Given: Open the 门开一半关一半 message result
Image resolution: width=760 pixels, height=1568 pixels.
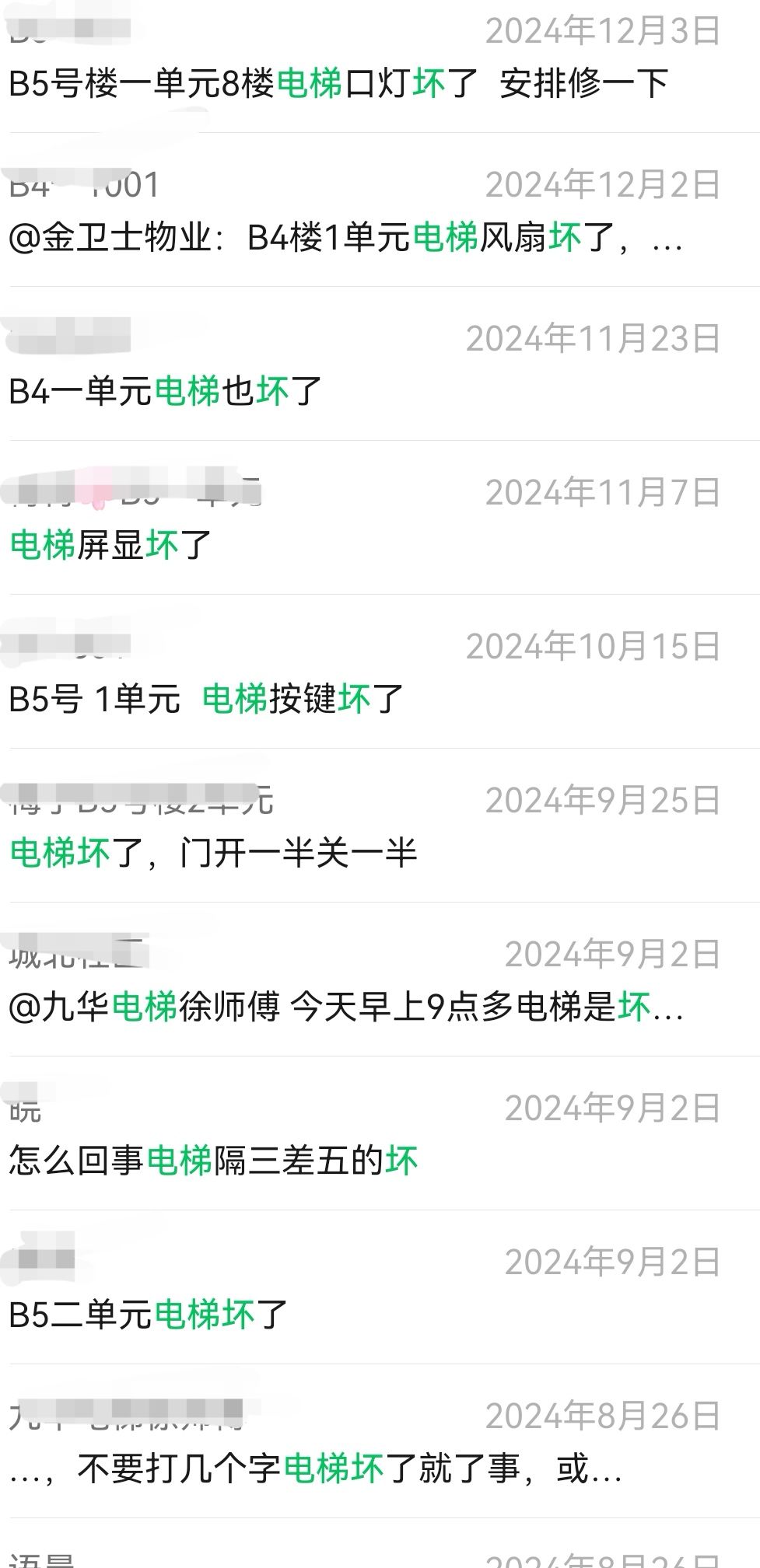Looking at the screenshot, I should [214, 853].
